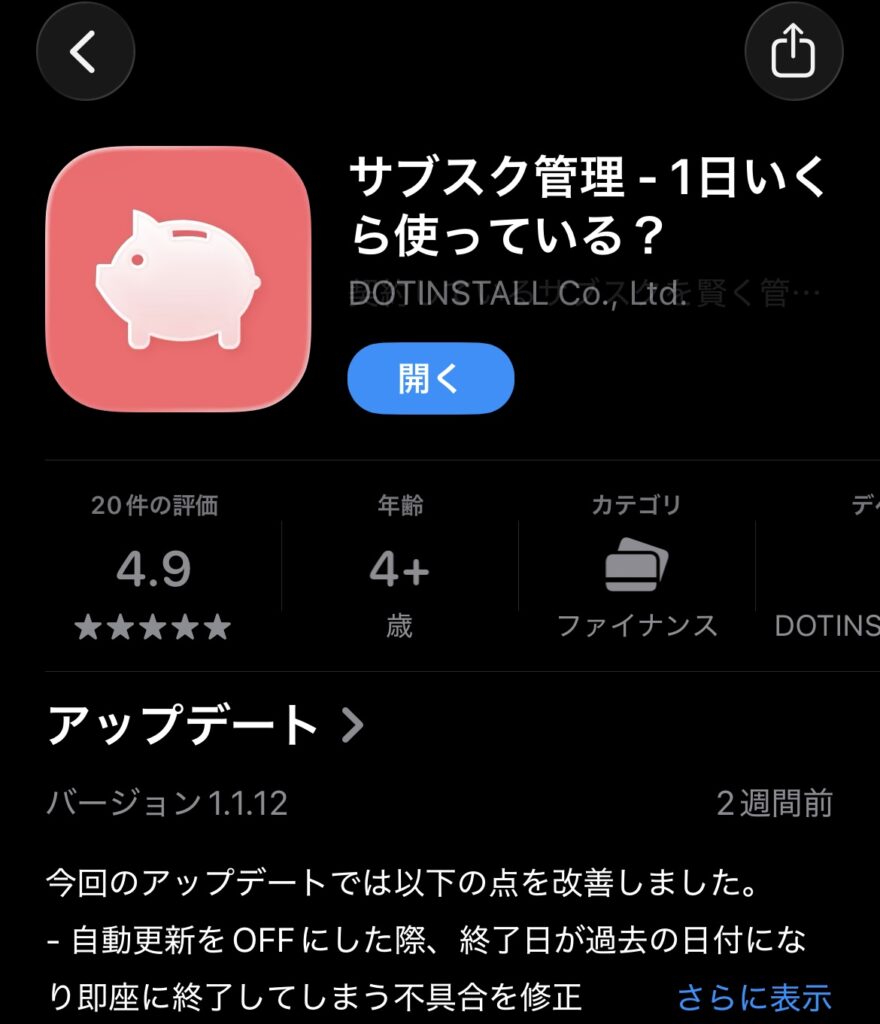View developer DOTINSTALL Co., Ltd. page
Viewport: 880px width, 1024px height.
(x=517, y=295)
